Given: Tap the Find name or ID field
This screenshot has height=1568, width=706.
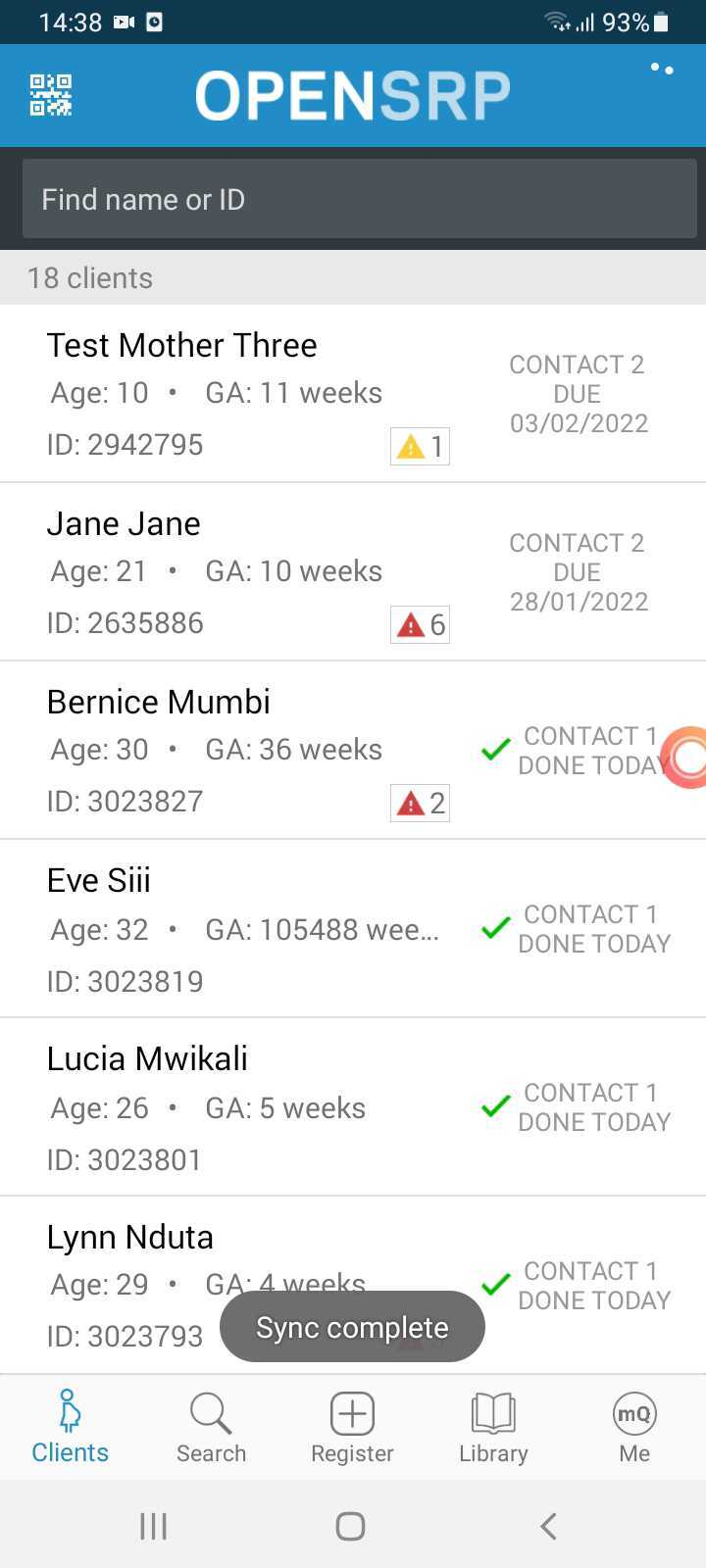Looking at the screenshot, I should [x=353, y=199].
